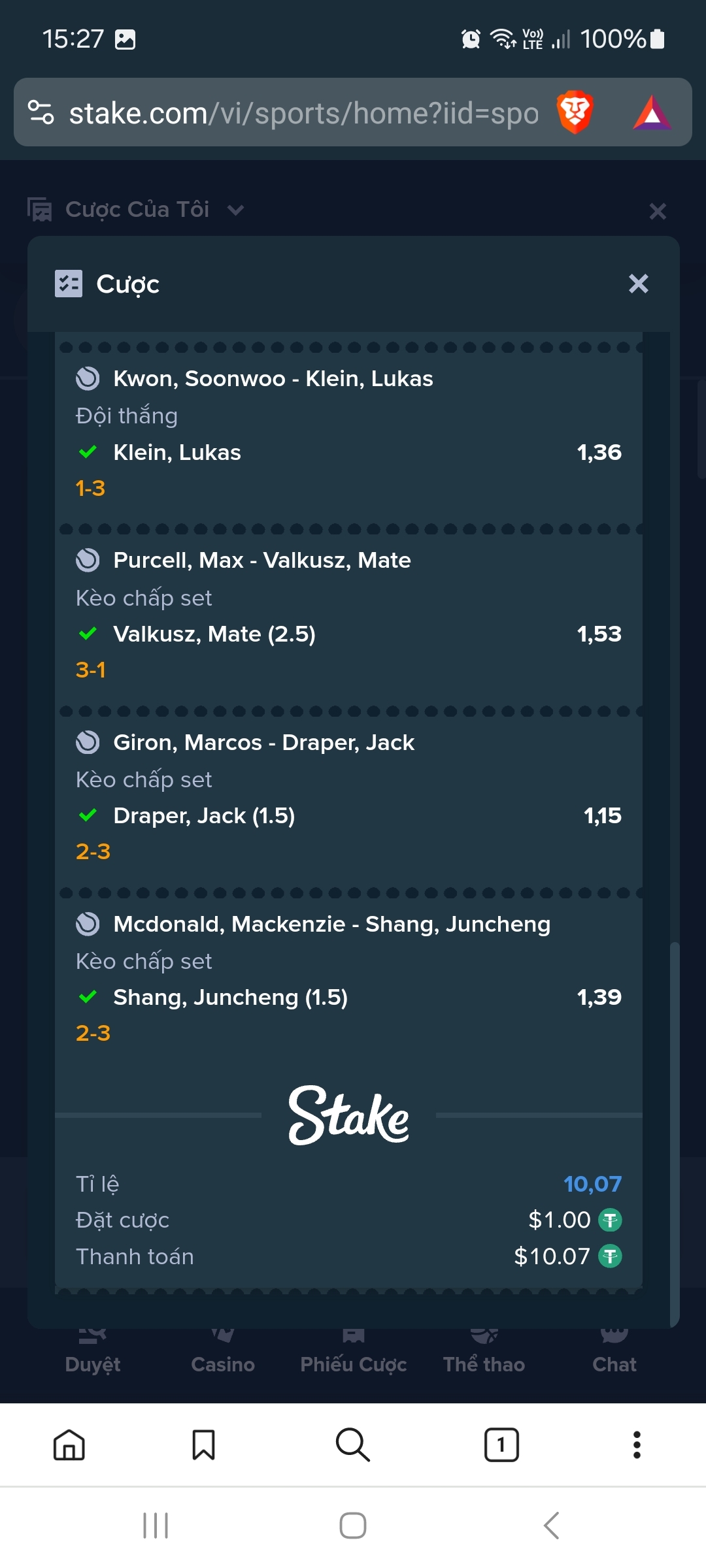Open Giron, Marcos - Draper, Jack match
Image resolution: width=706 pixels, height=1568 pixels.
(263, 742)
